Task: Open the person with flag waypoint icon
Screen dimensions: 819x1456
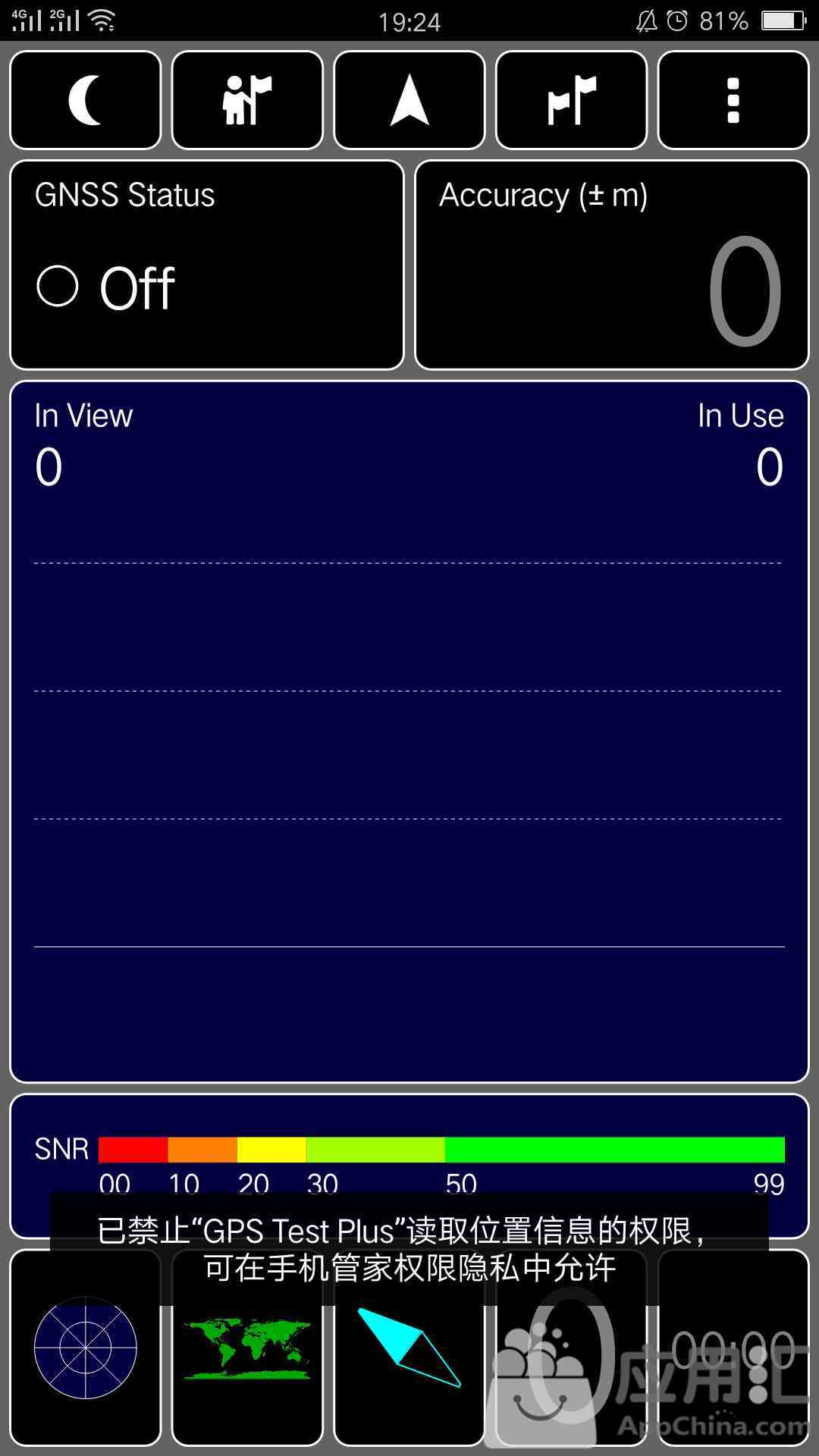Action: coord(247,100)
